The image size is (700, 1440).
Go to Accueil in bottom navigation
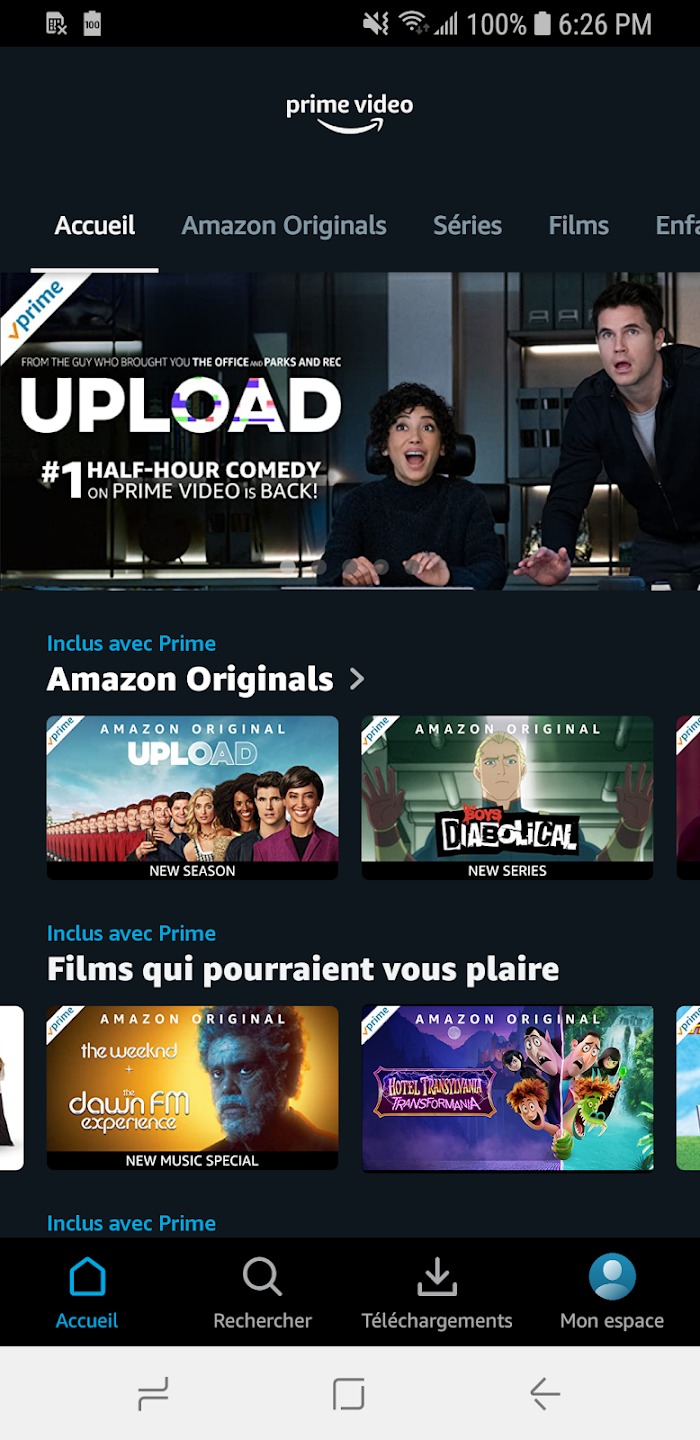pos(87,1292)
